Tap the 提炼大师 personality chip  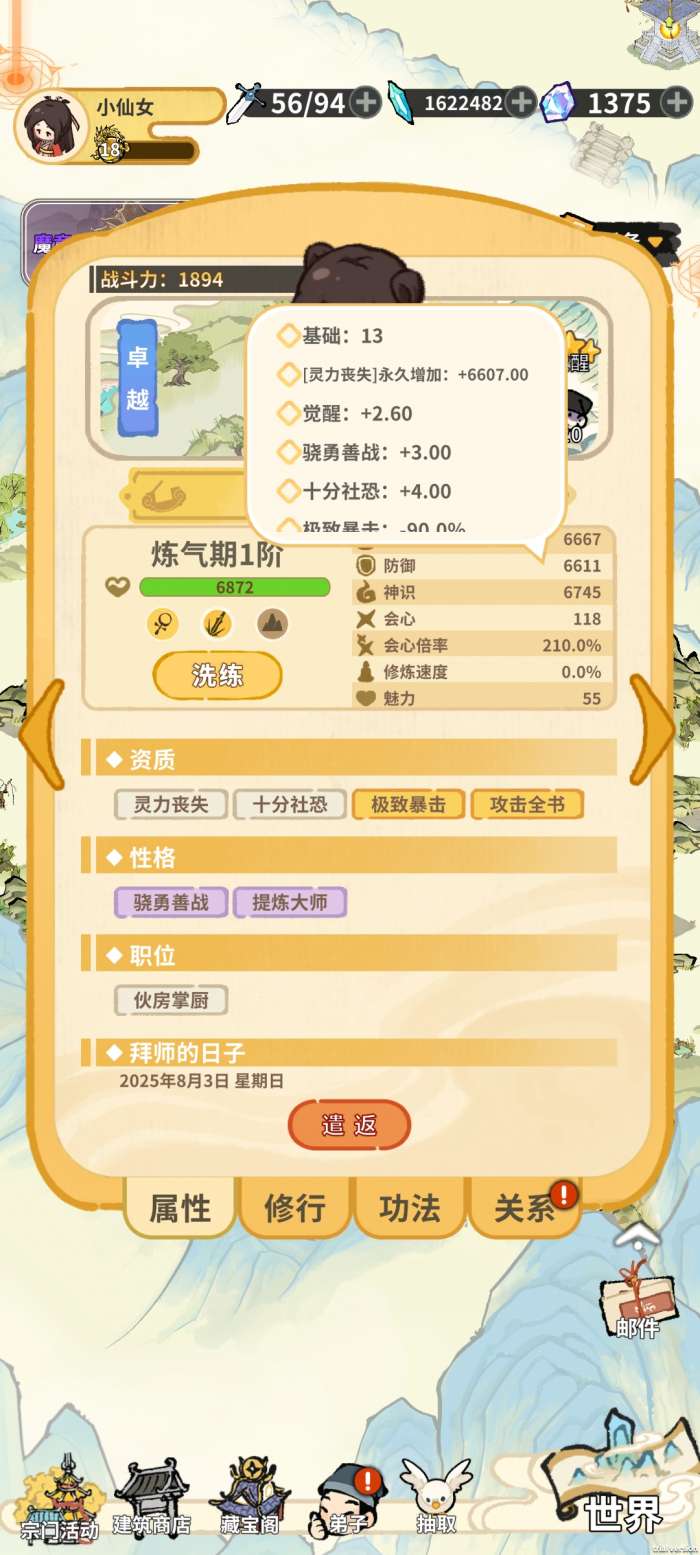click(x=290, y=902)
